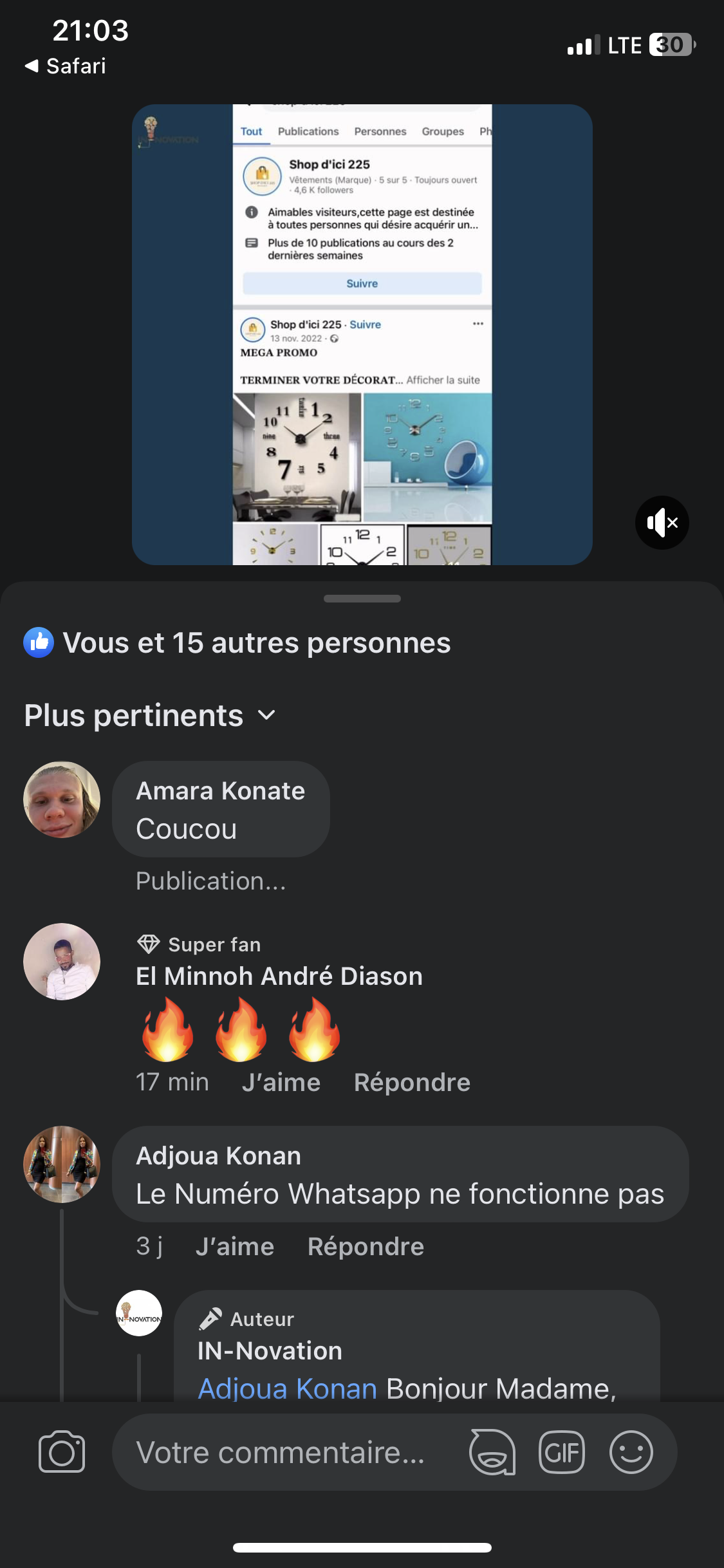Like El Minnoh André Diason's comment

pyautogui.click(x=281, y=1083)
